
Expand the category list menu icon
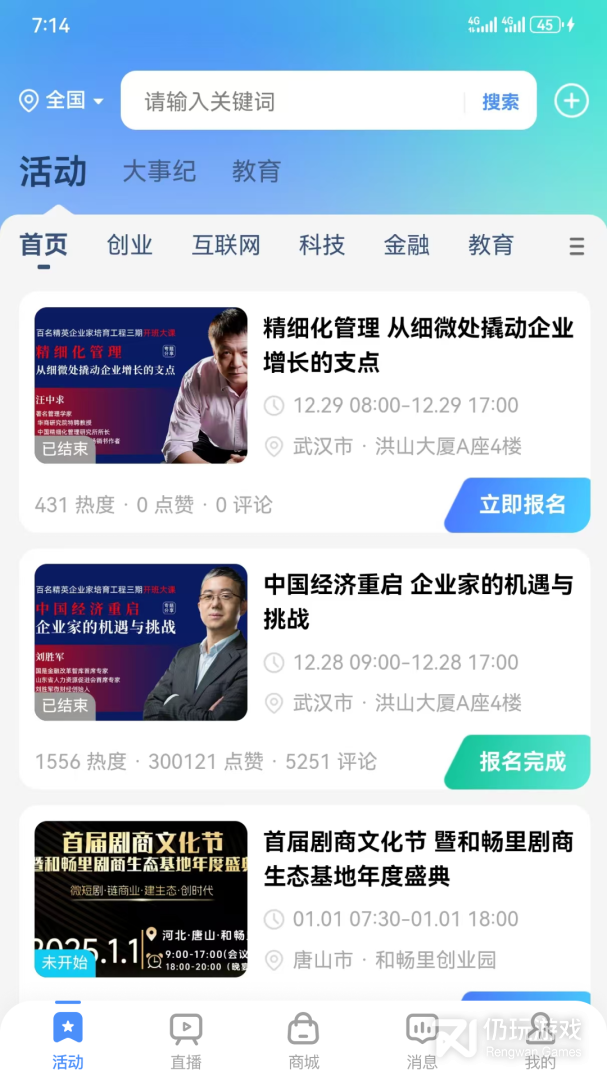(576, 246)
